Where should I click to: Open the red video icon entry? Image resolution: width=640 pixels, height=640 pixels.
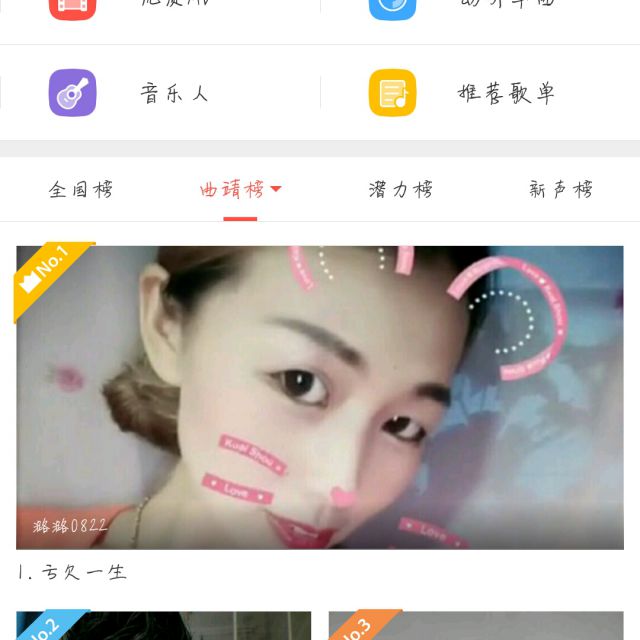(73, 6)
